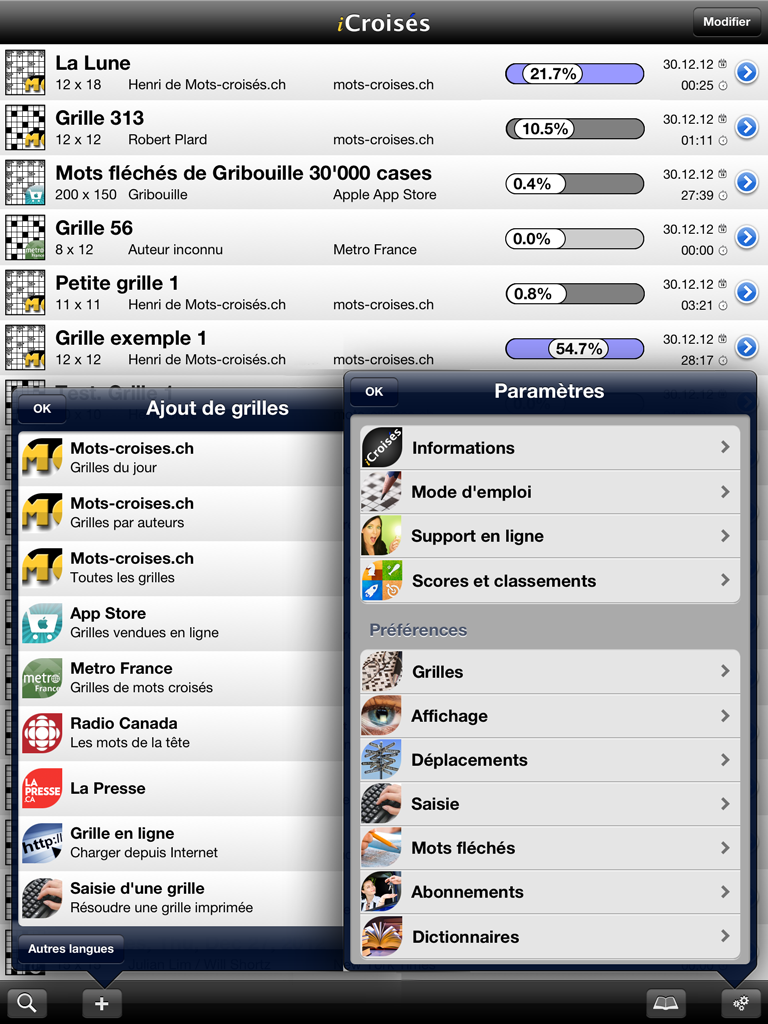Open Scores et classements
This screenshot has width=768, height=1024.
tap(550, 580)
